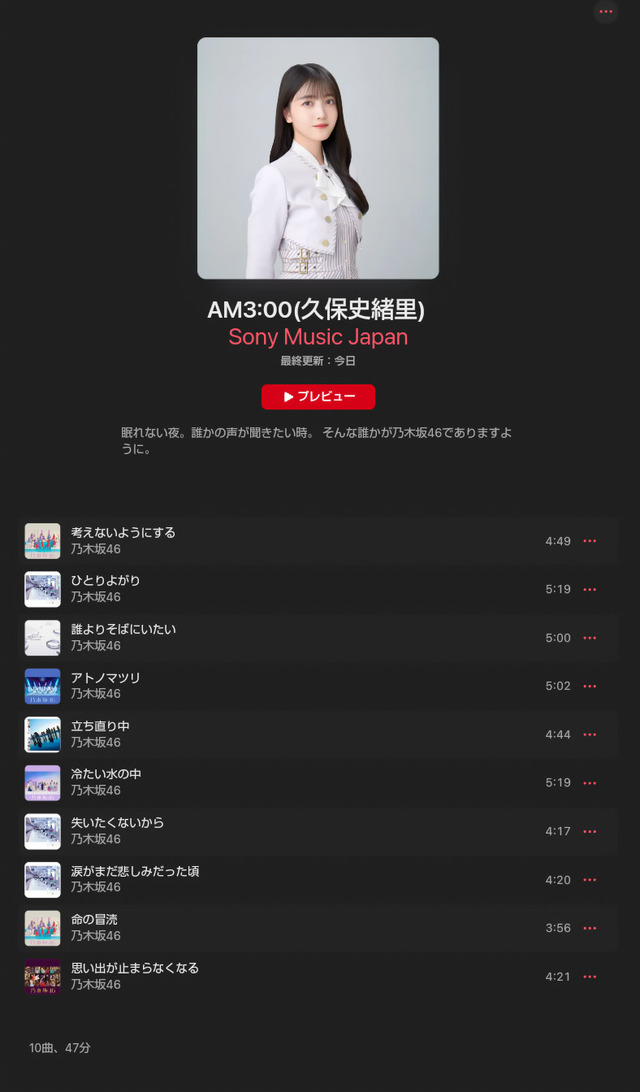Play the song 思い出が止まらなくなる
The width and height of the screenshot is (640, 1092).
pyautogui.click(x=318, y=976)
